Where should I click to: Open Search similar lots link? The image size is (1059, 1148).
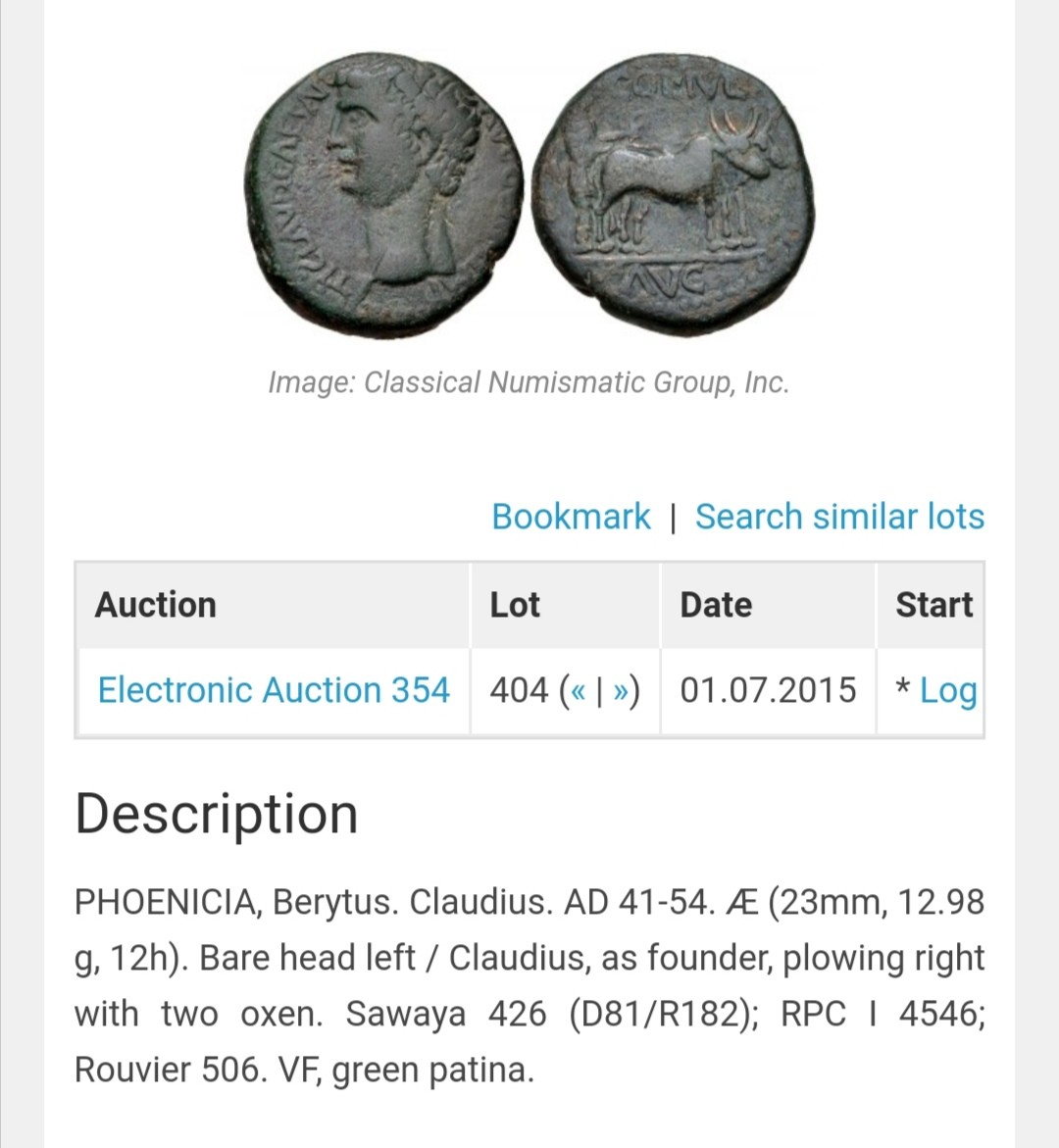(x=839, y=517)
